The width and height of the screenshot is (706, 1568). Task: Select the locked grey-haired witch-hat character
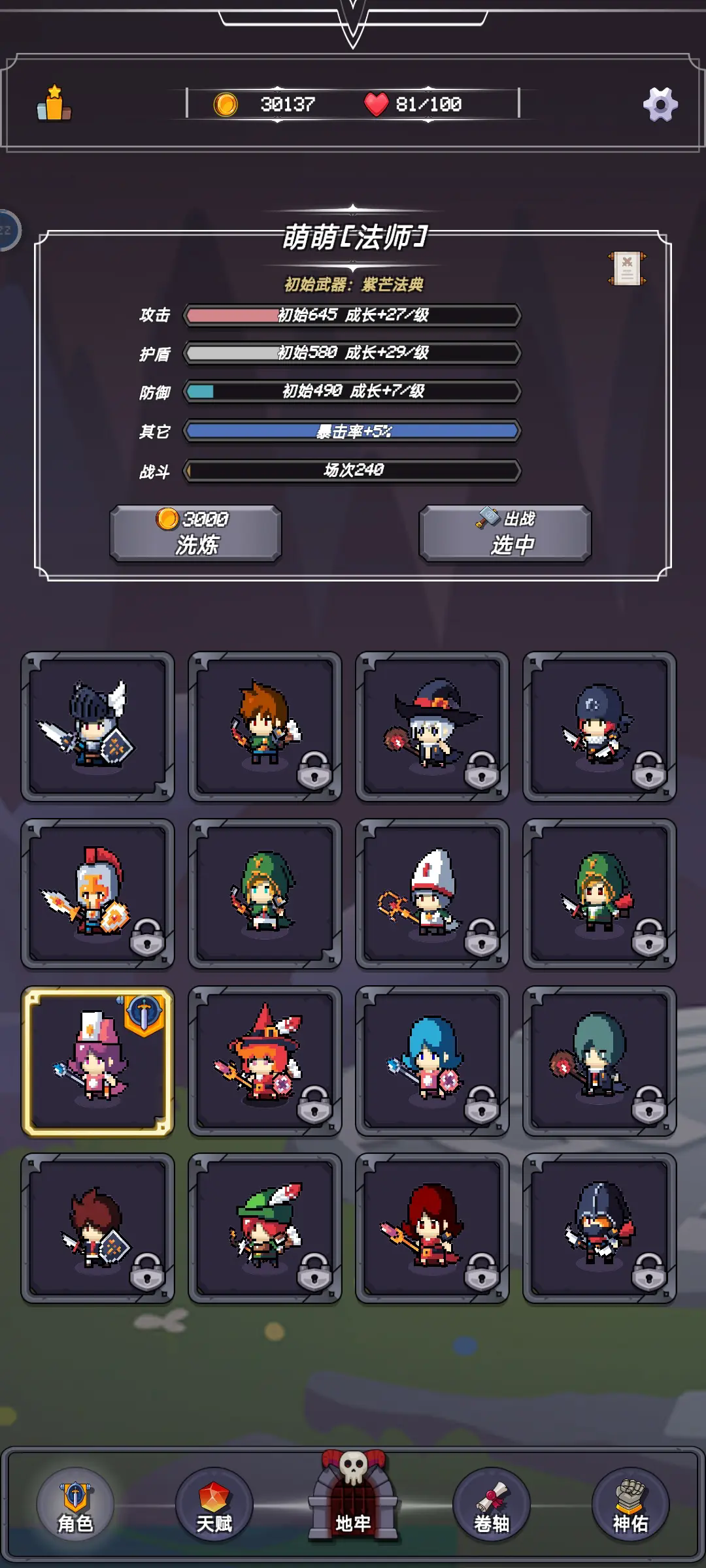tap(431, 727)
